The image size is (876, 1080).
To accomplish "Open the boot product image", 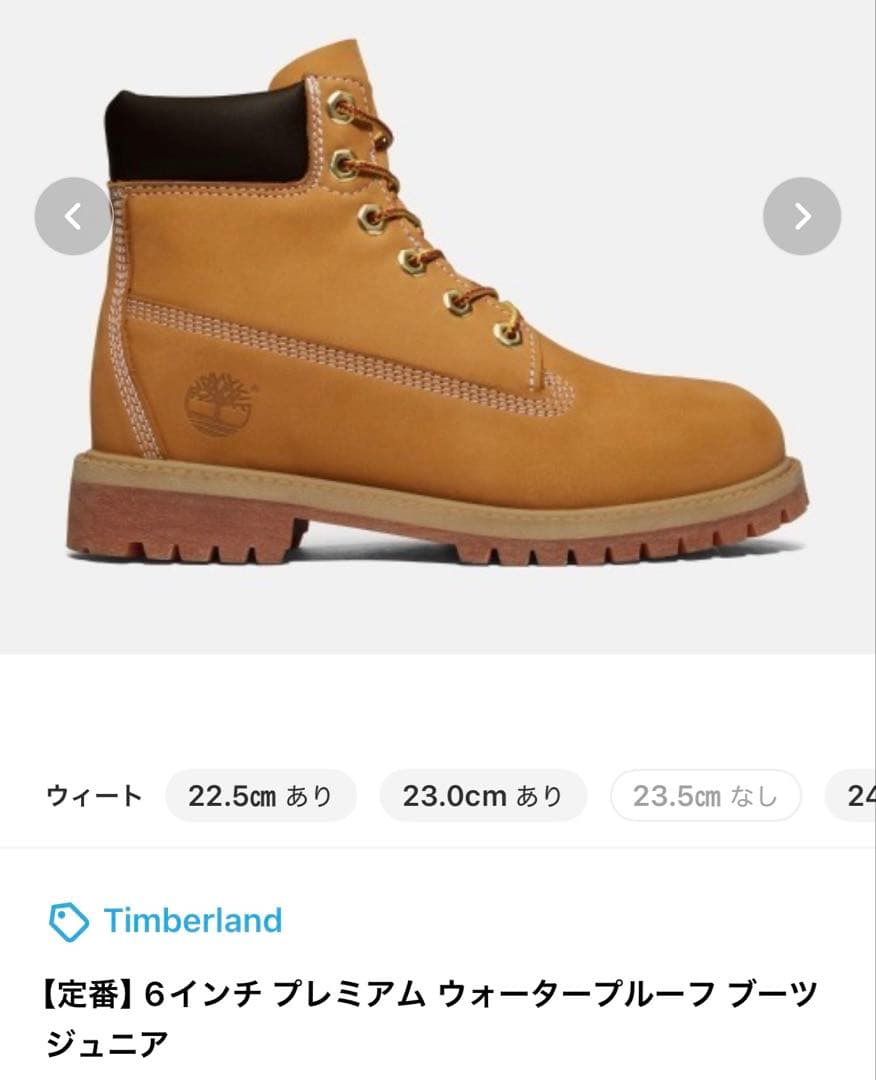I will (437, 330).
